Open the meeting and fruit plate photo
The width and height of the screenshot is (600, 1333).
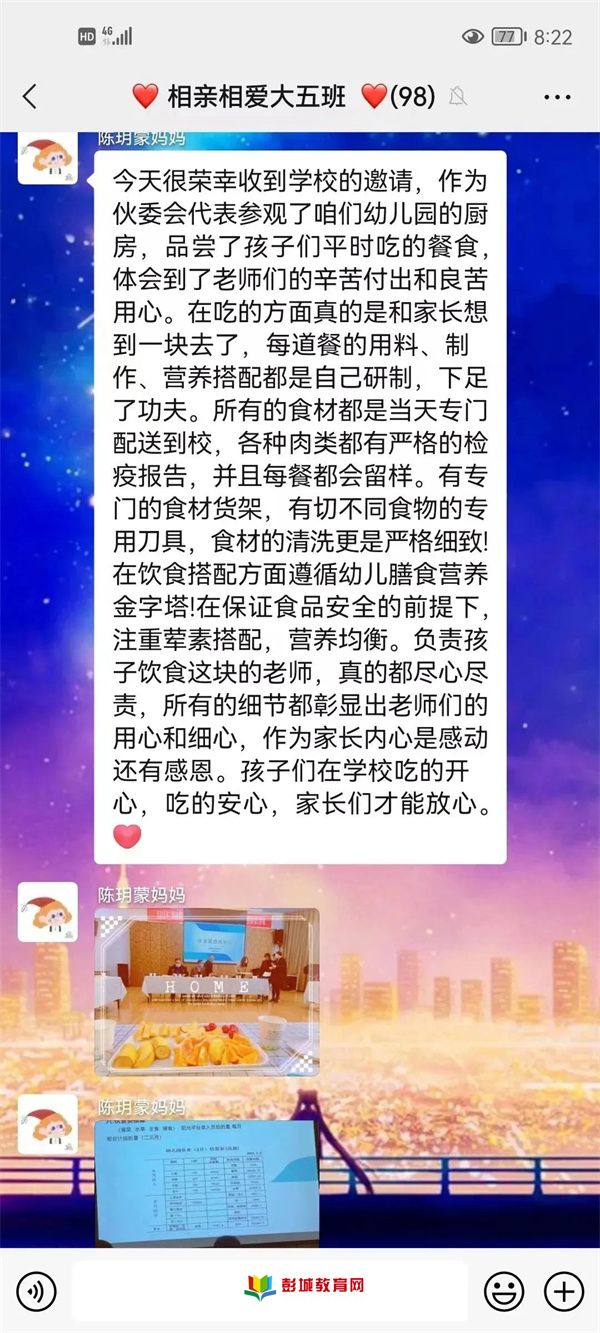coord(207,991)
